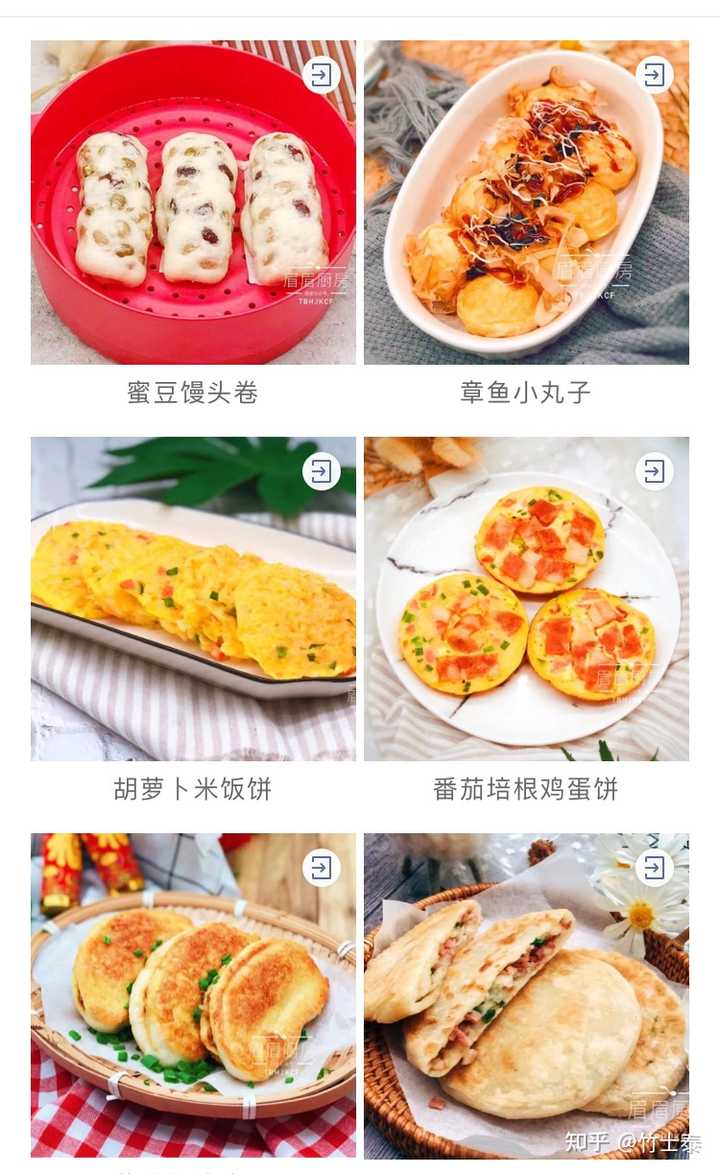Tap the arrow icon on 番茄培根鸡蛋饼 photo
Viewport: 720px width, 1174px height.
(x=654, y=471)
